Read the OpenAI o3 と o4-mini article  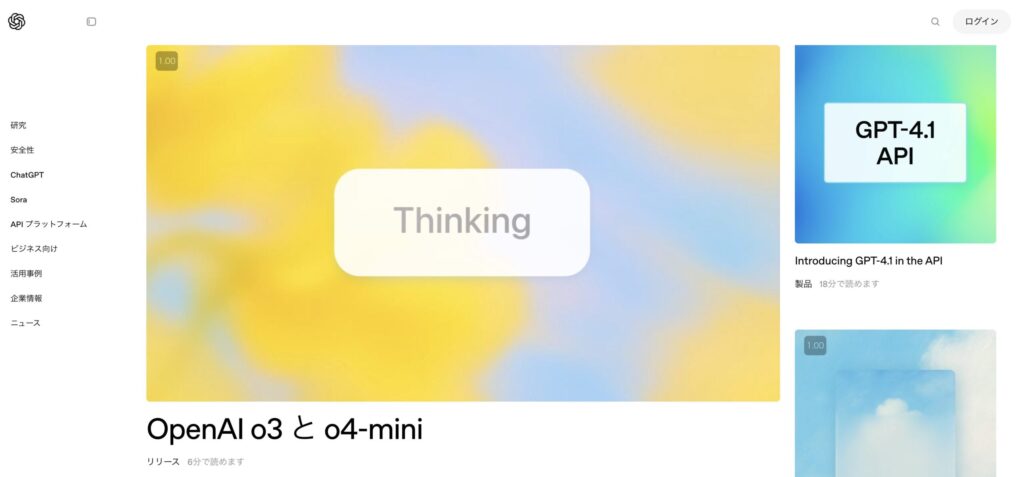tap(285, 430)
